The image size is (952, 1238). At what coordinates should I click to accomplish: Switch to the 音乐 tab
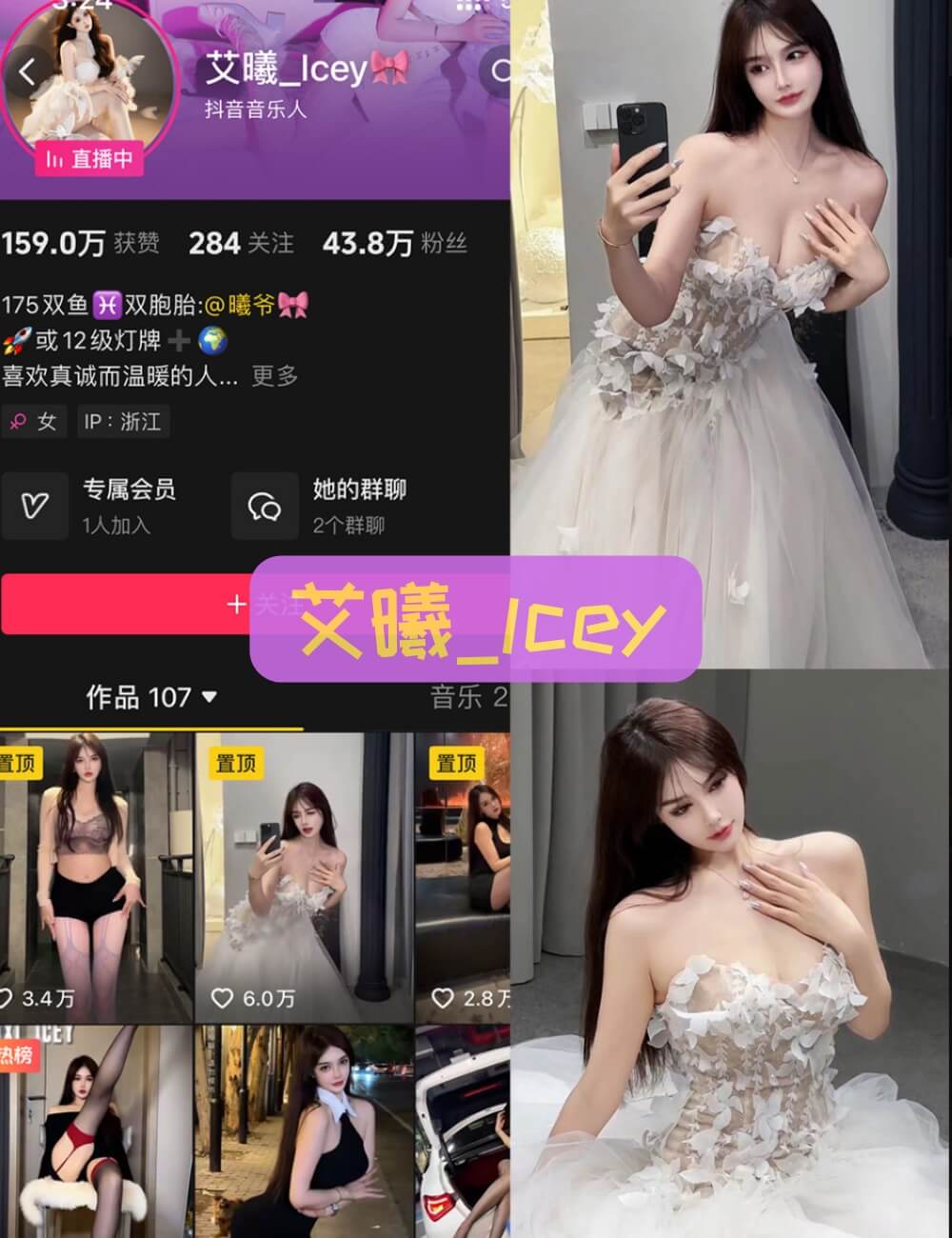point(456,698)
